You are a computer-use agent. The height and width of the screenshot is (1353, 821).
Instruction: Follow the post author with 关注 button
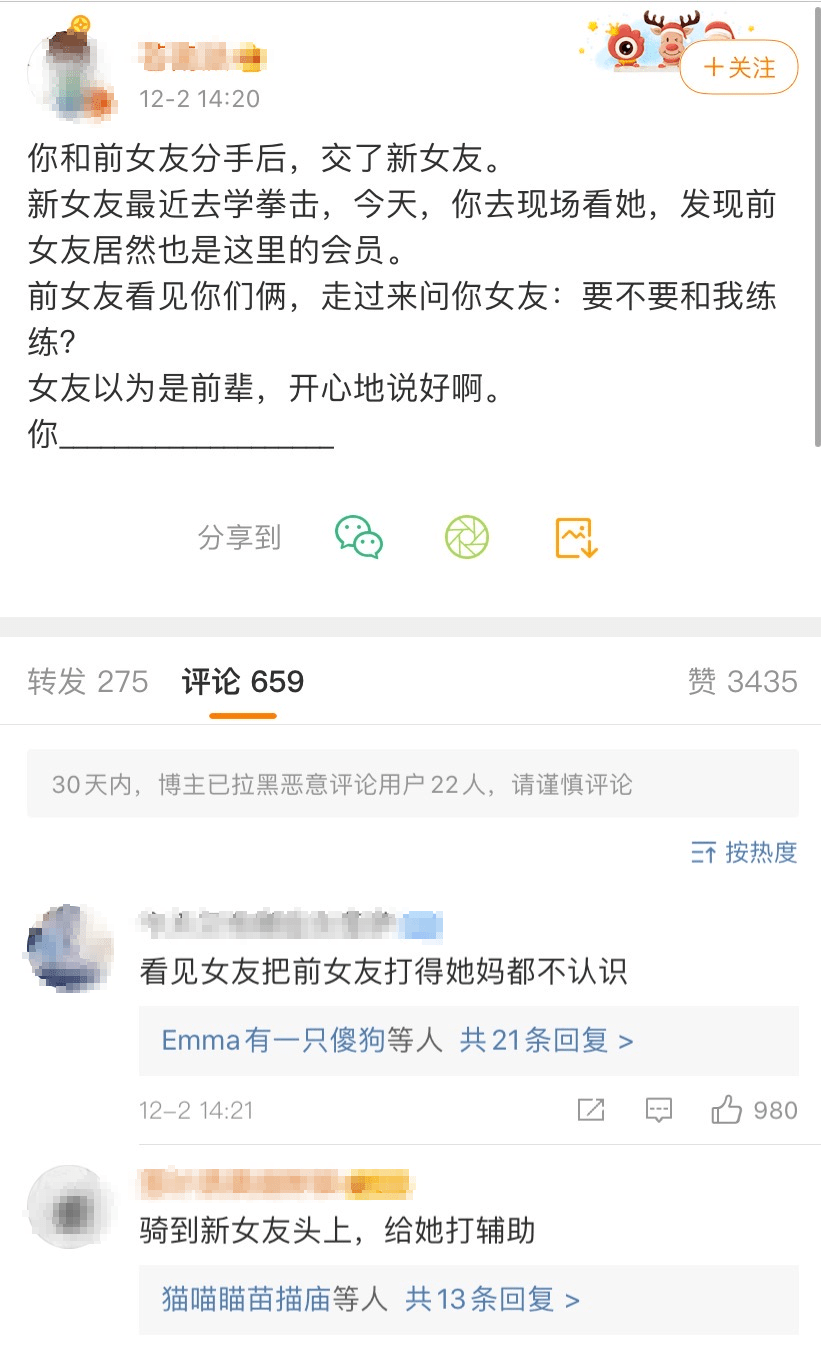pyautogui.click(x=739, y=68)
